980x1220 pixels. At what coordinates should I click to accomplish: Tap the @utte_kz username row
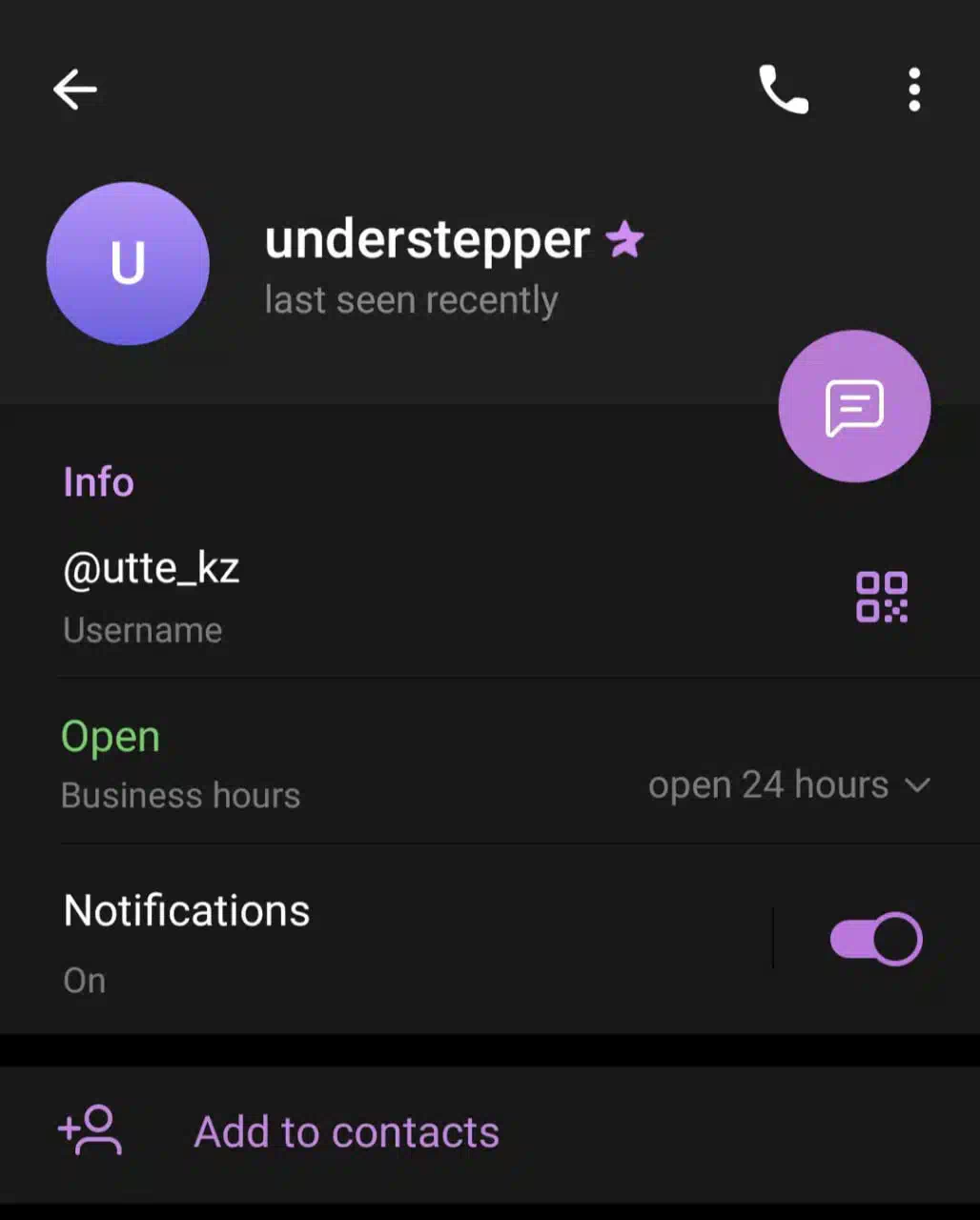tap(381, 596)
